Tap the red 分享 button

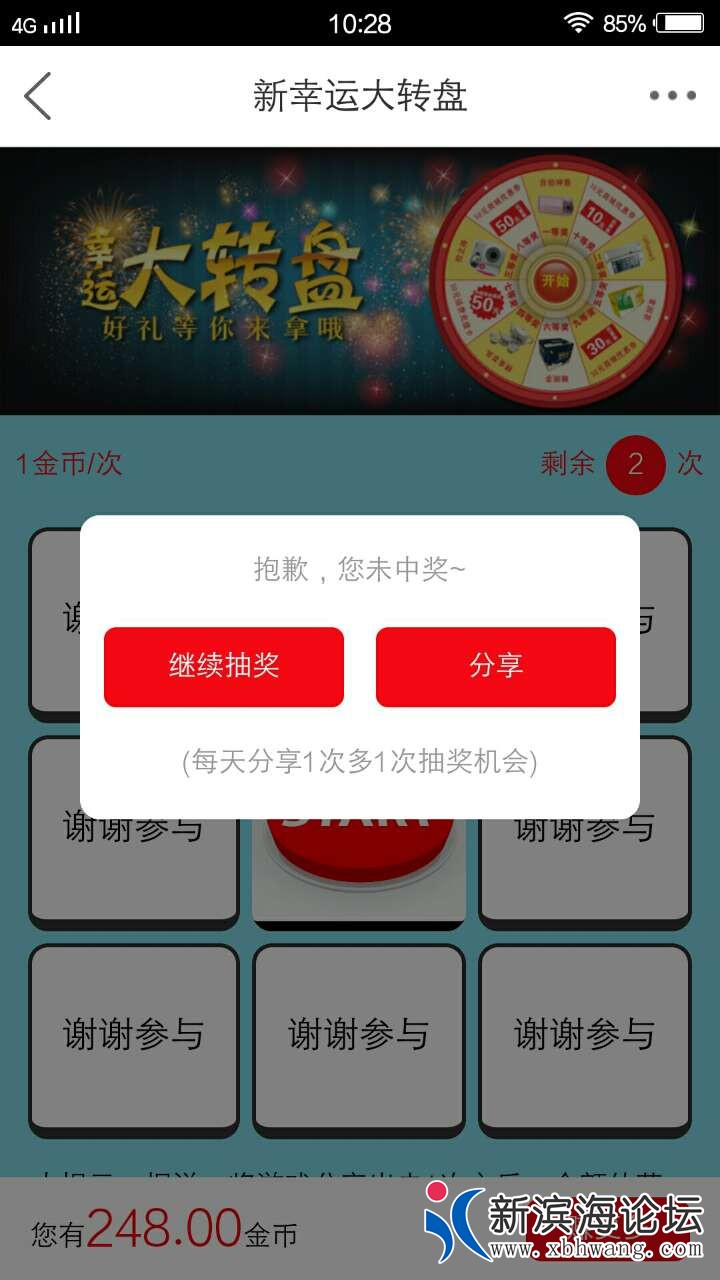tap(496, 666)
